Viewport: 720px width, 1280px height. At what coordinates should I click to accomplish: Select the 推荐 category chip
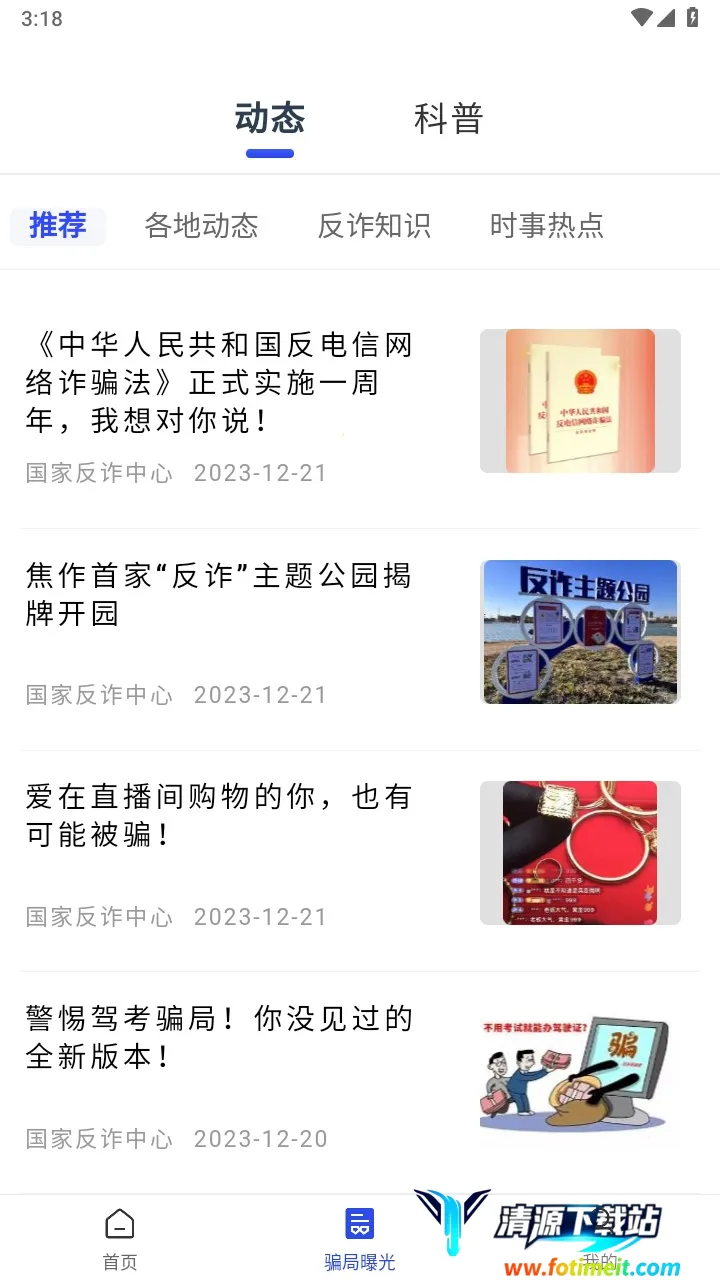tap(58, 226)
